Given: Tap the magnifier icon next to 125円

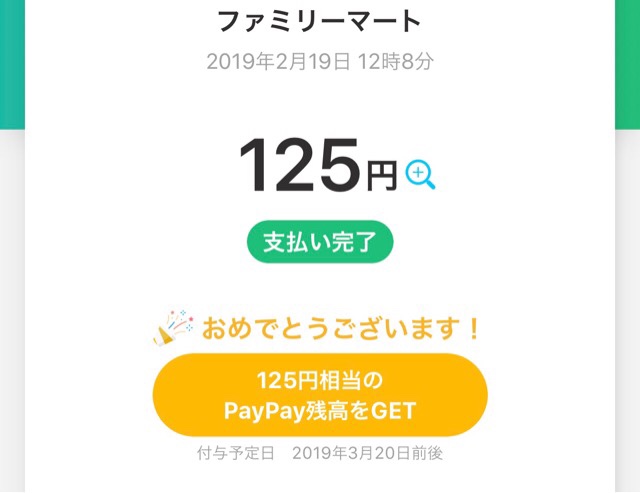Looking at the screenshot, I should point(420,175).
